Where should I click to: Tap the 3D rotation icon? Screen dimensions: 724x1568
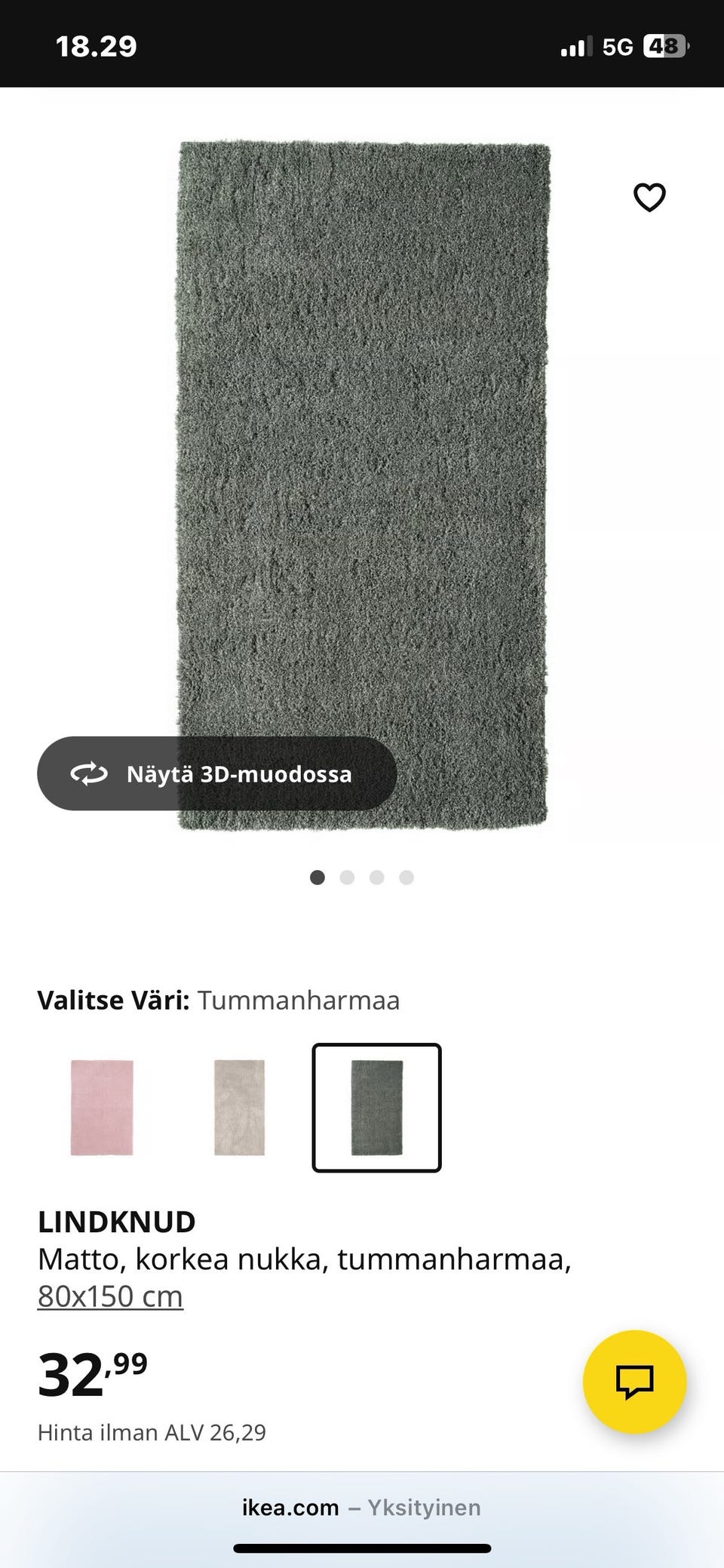point(88,773)
